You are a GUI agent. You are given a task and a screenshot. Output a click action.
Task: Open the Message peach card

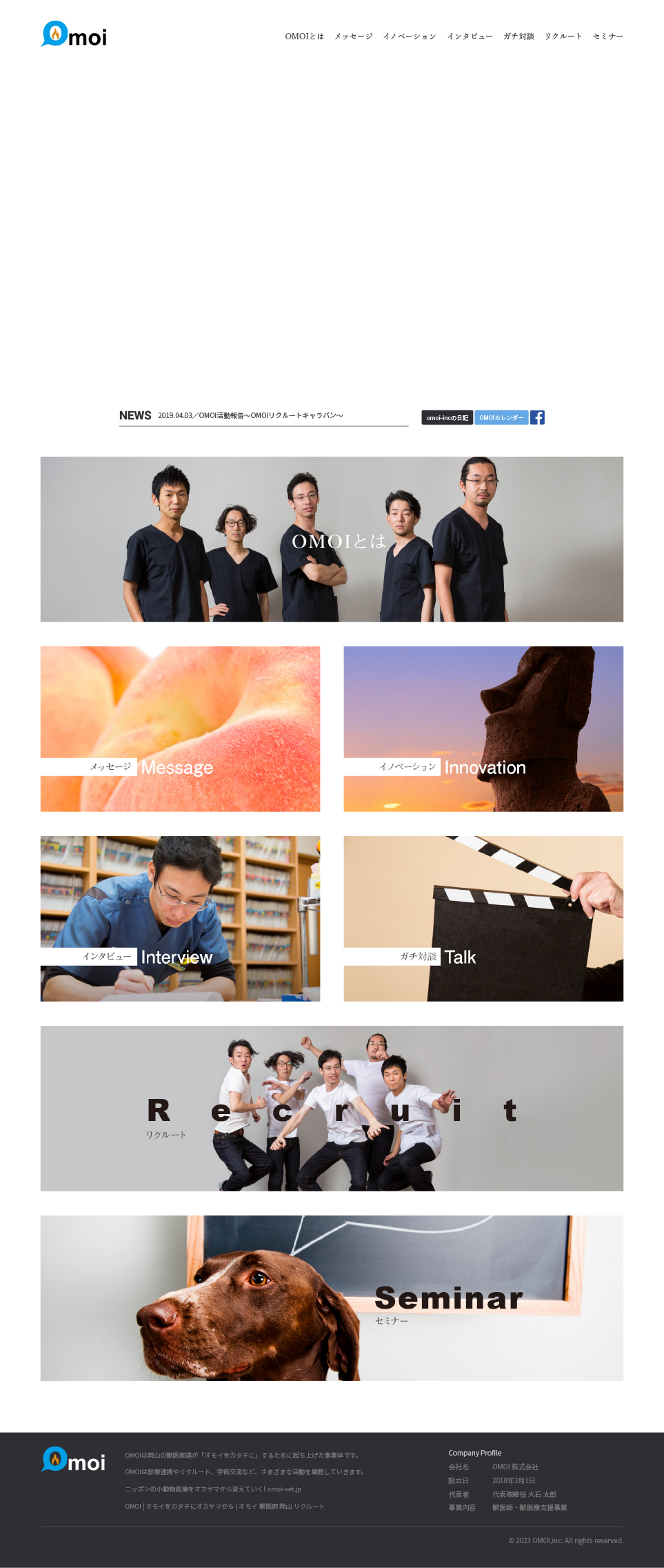pos(180,729)
